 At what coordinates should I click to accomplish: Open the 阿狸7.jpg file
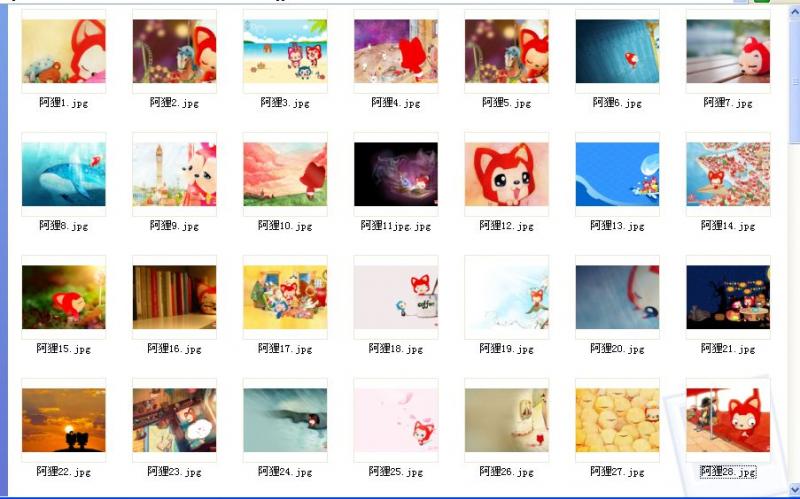(x=728, y=51)
